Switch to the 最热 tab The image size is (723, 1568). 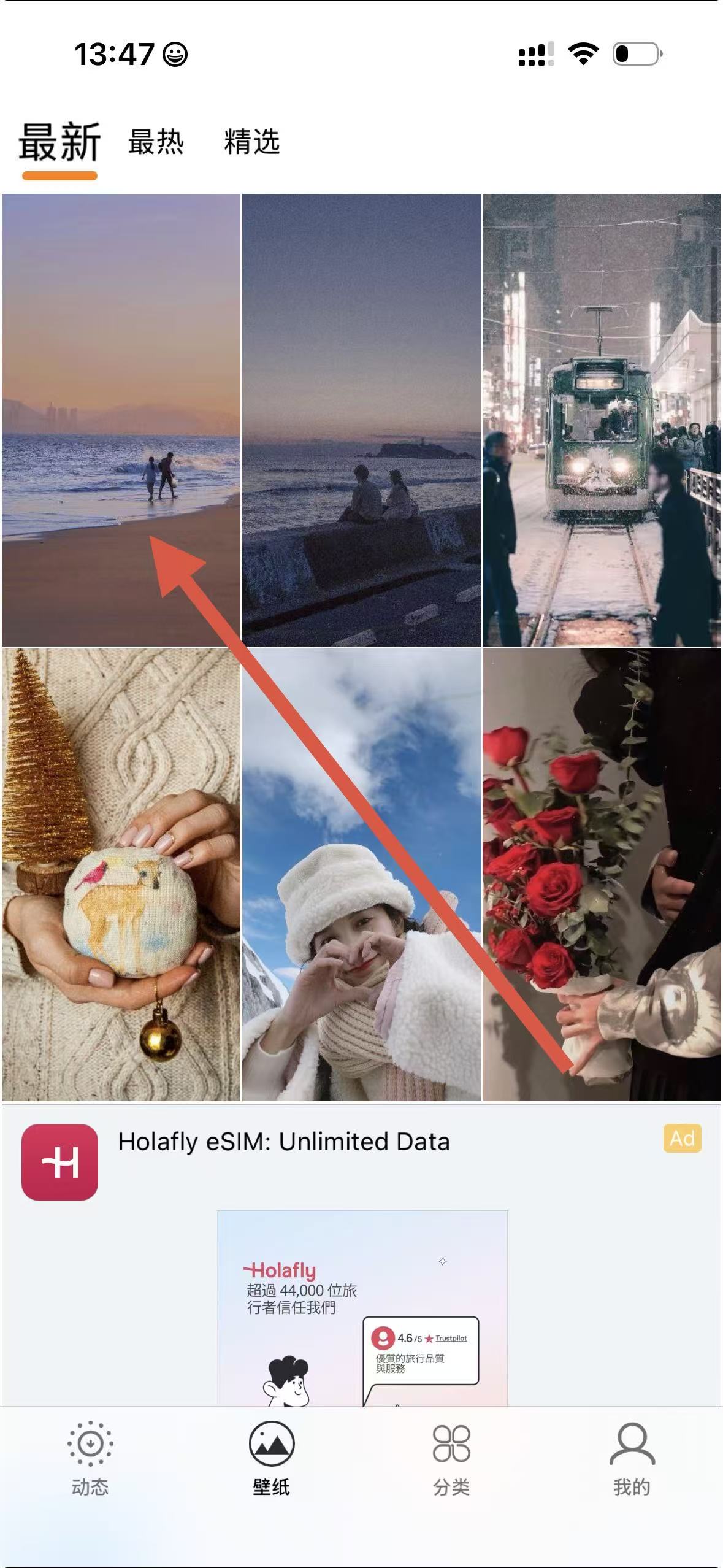coord(156,142)
